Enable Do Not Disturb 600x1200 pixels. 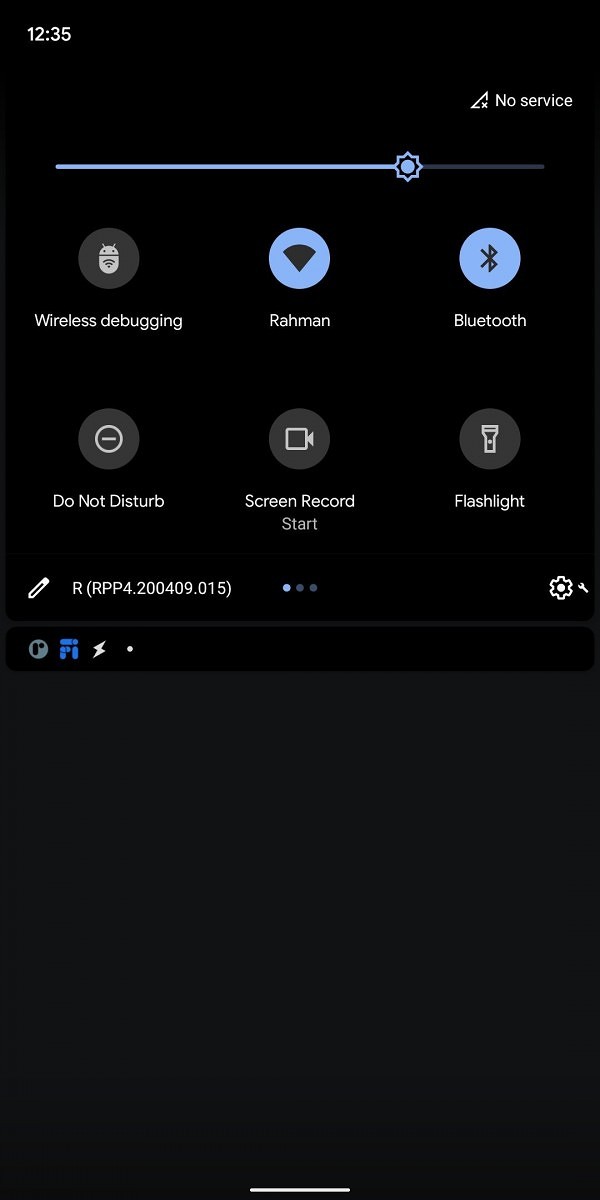click(109, 439)
